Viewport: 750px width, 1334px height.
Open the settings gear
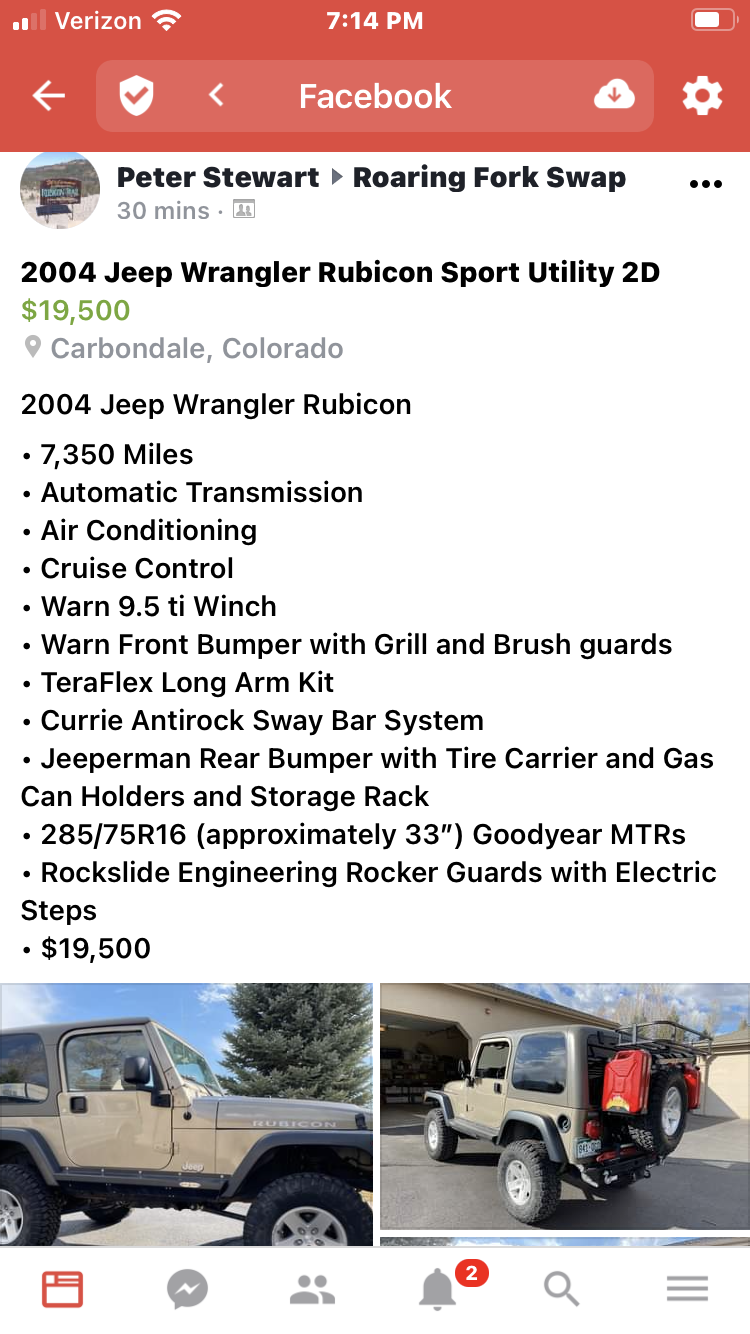(702, 96)
